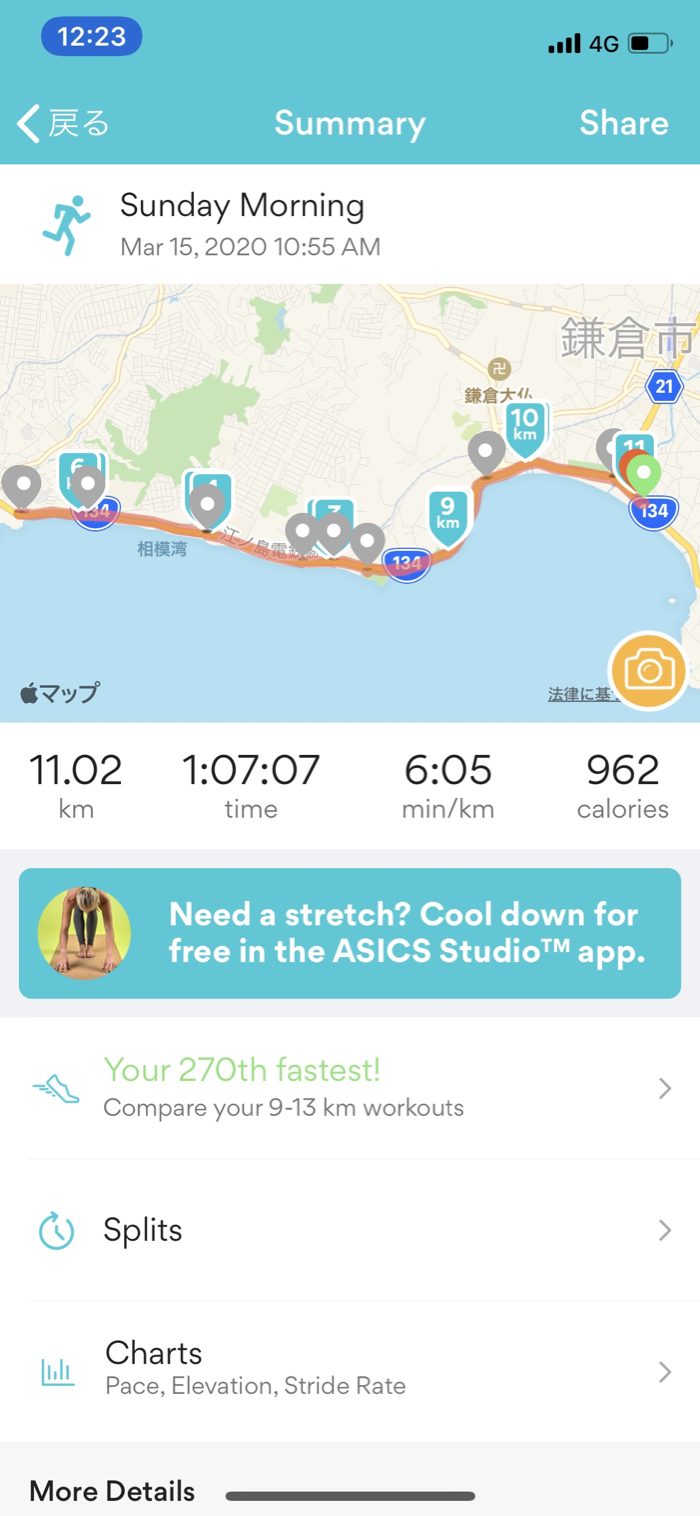Open the camera to add a photo
The width and height of the screenshot is (700, 1516).
coord(648,671)
